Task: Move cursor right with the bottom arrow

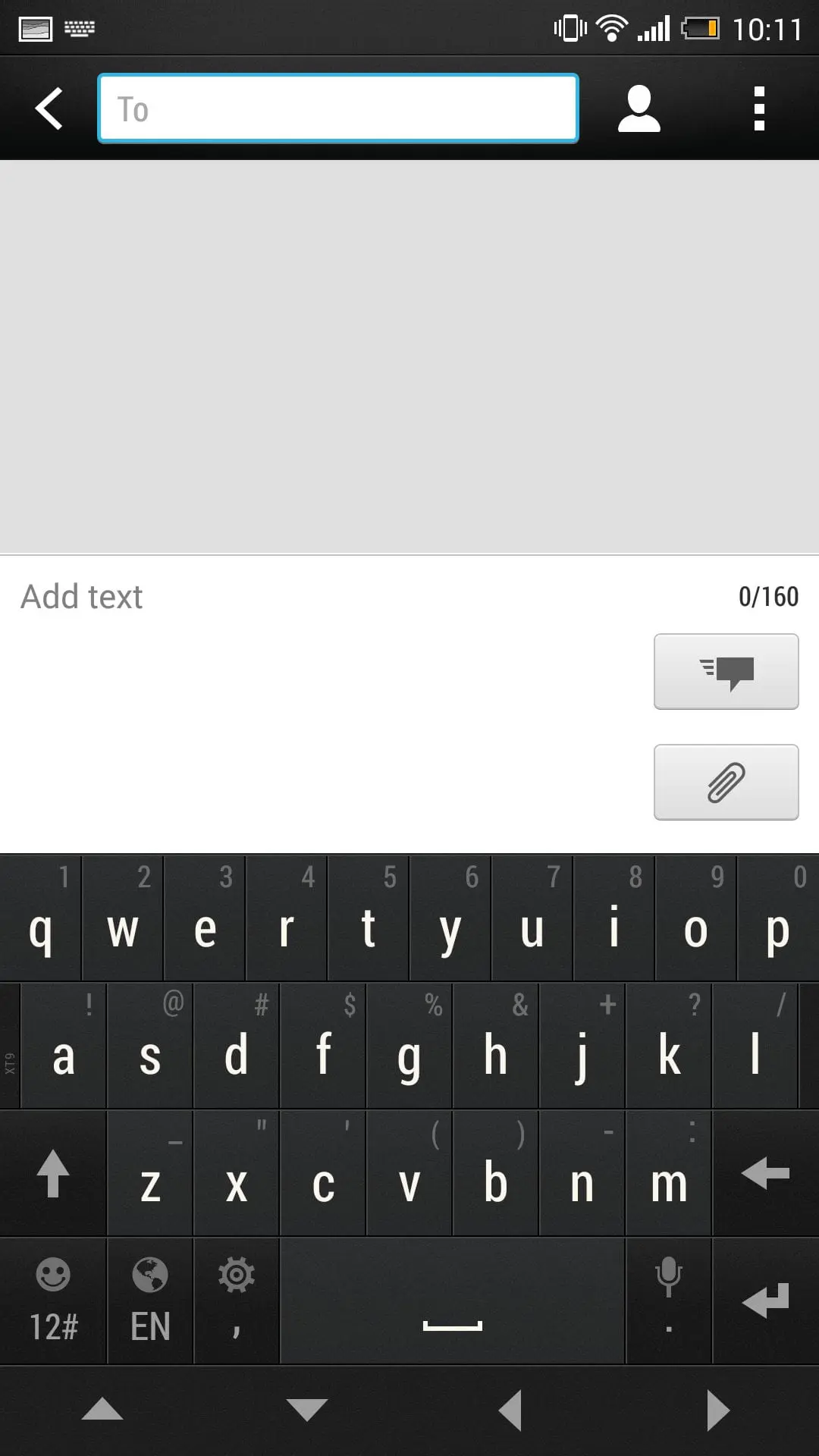Action: [717, 1410]
